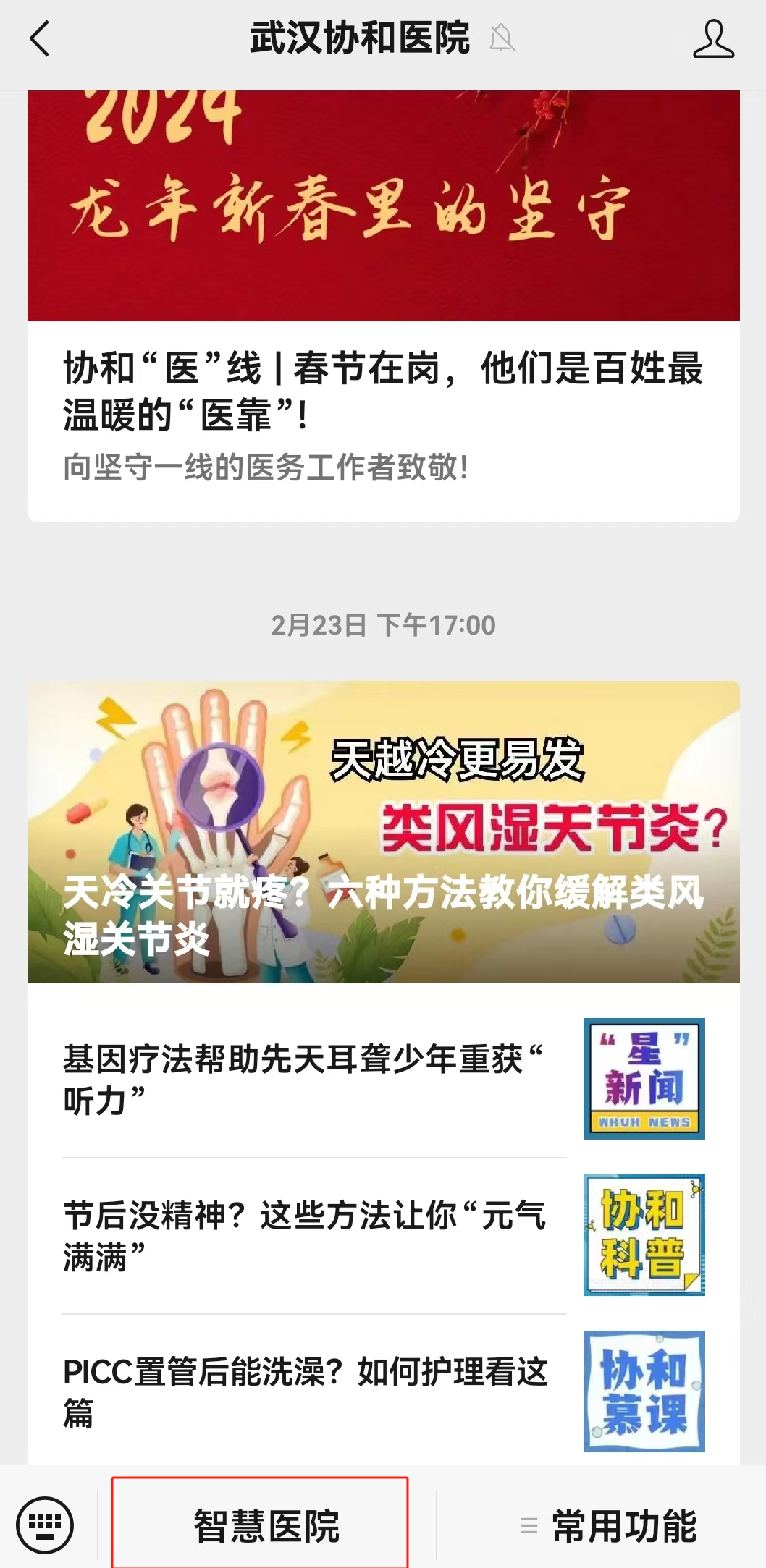Open the account profile icon
This screenshot has width=766, height=1568.
pyautogui.click(x=713, y=39)
